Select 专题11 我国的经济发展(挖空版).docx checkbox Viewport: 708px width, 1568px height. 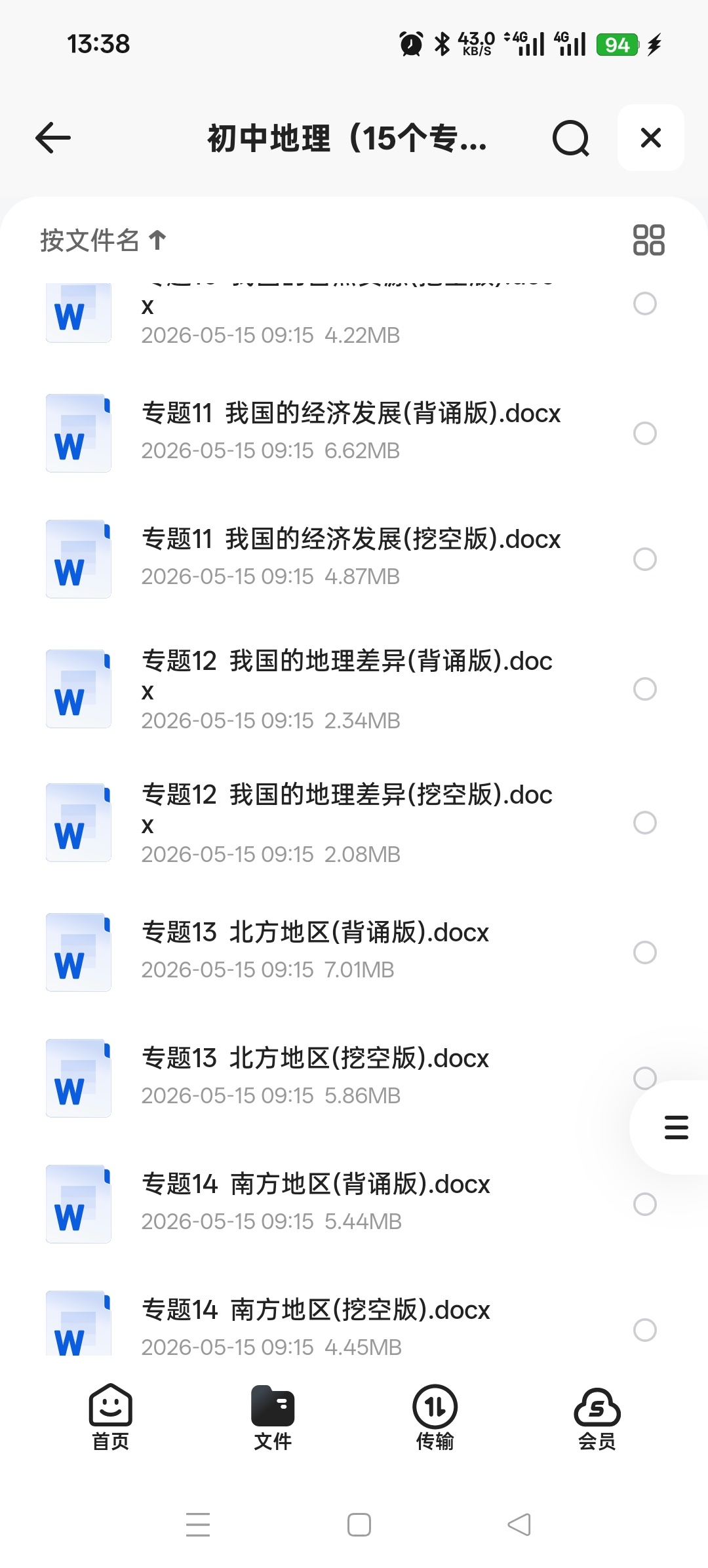click(645, 559)
